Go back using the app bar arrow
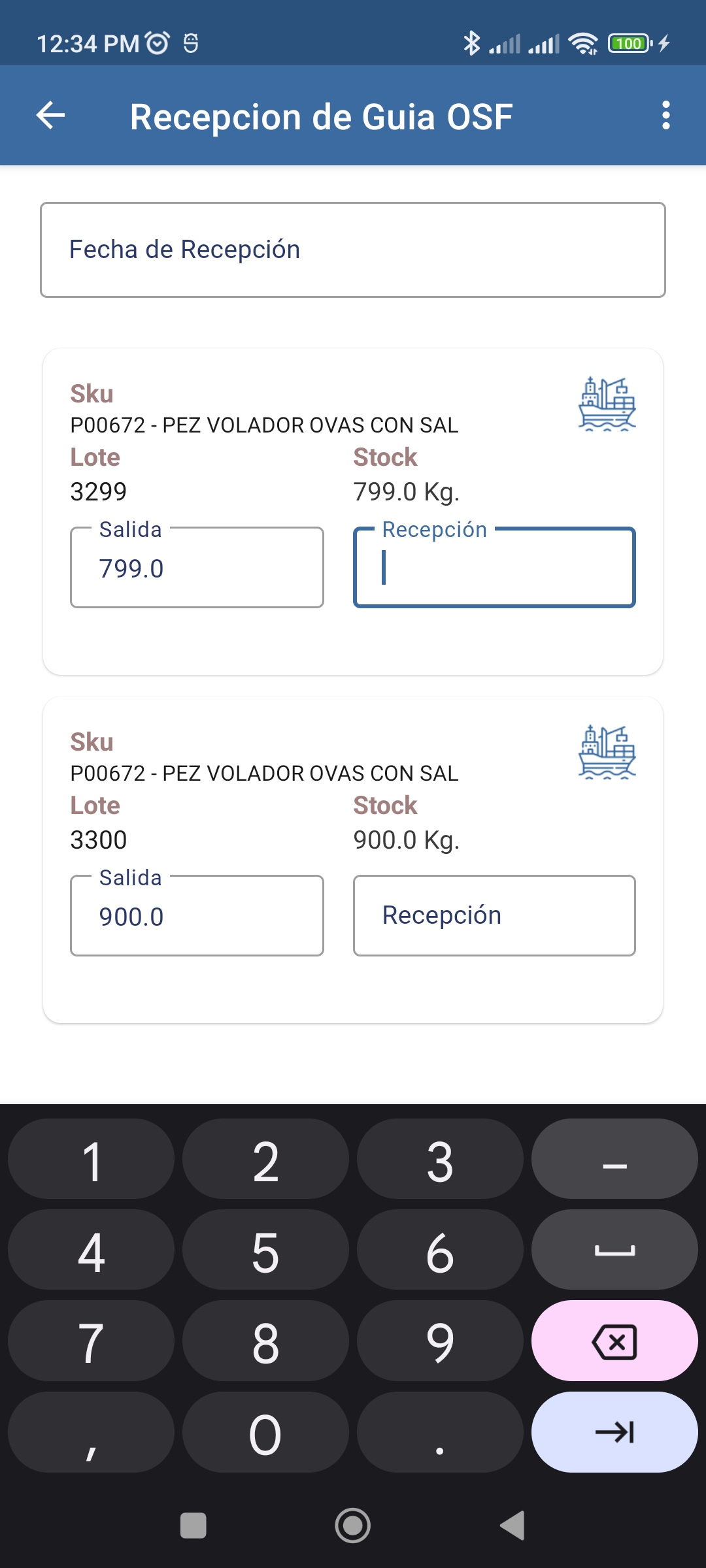 point(51,116)
